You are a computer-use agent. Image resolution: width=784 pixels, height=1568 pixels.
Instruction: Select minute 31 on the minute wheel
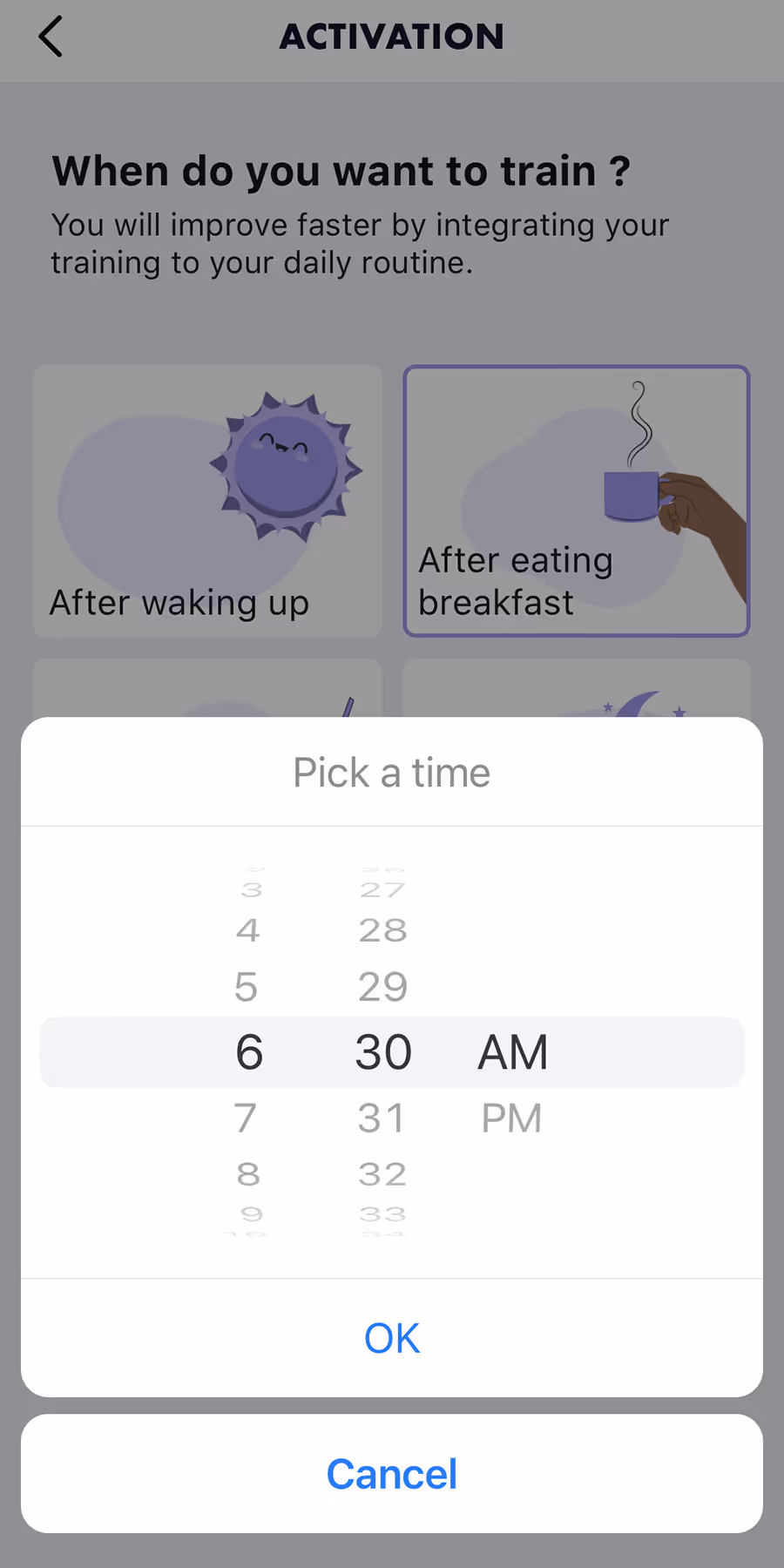coord(382,1118)
